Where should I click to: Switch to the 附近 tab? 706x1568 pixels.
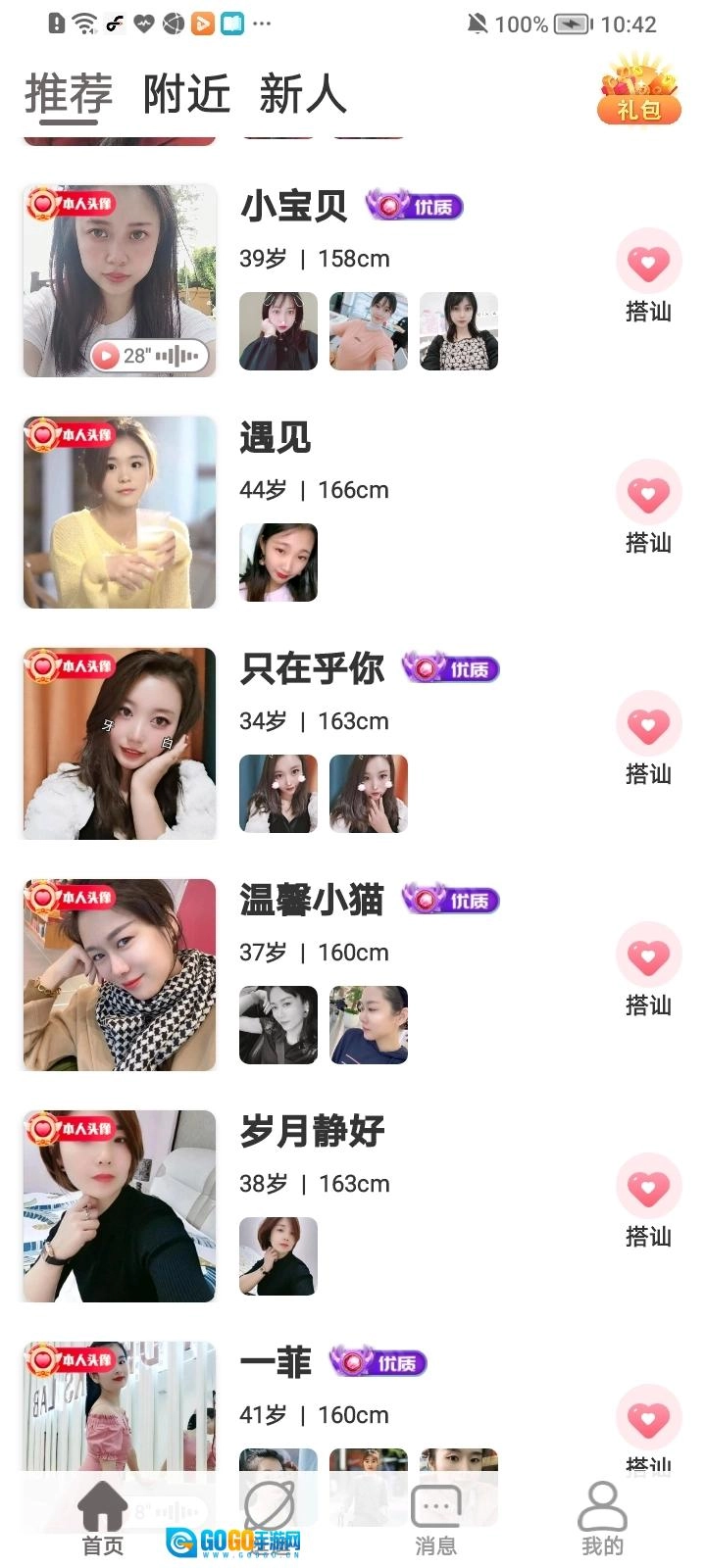coord(188,96)
